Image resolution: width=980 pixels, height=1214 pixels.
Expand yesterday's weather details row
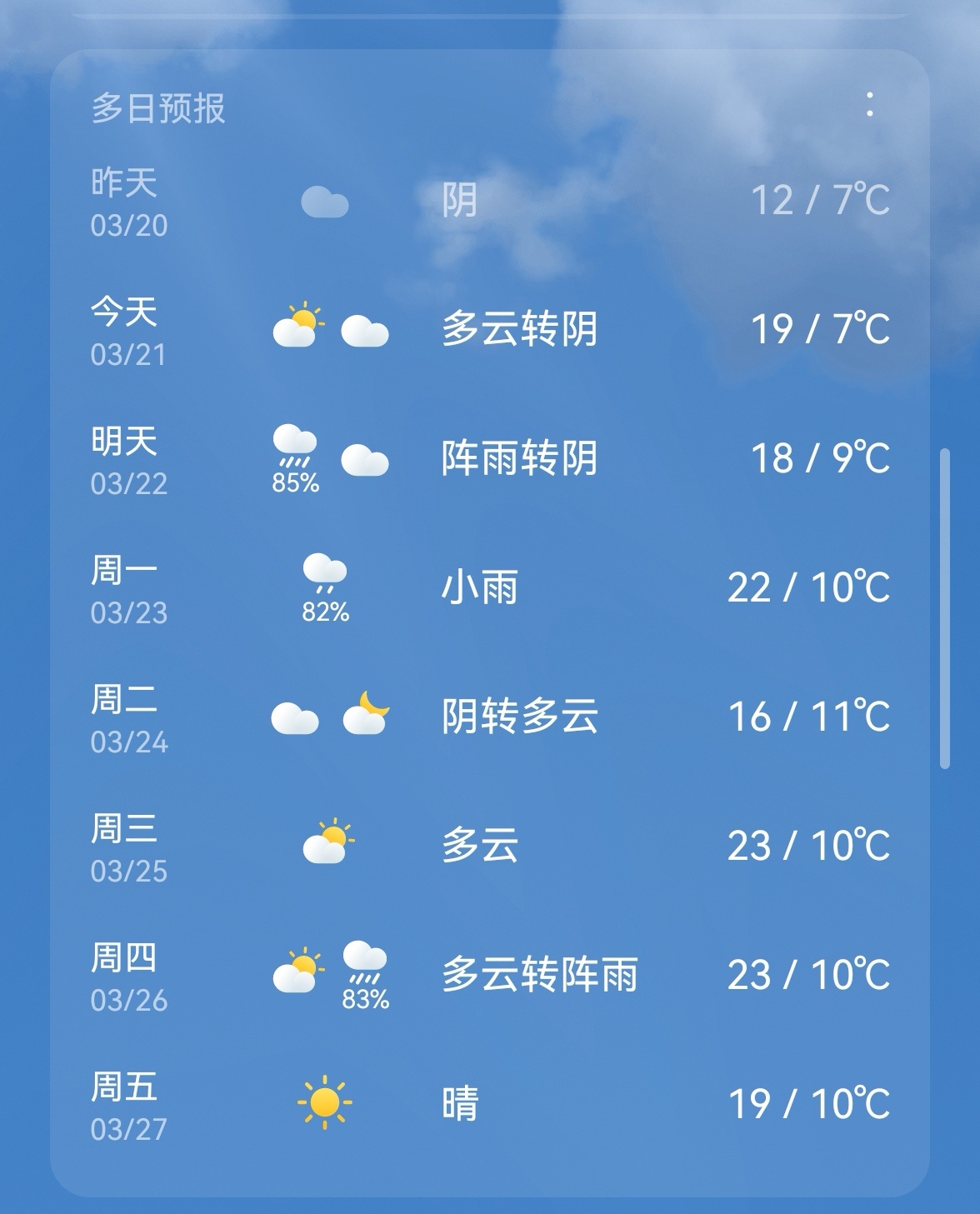tap(490, 200)
